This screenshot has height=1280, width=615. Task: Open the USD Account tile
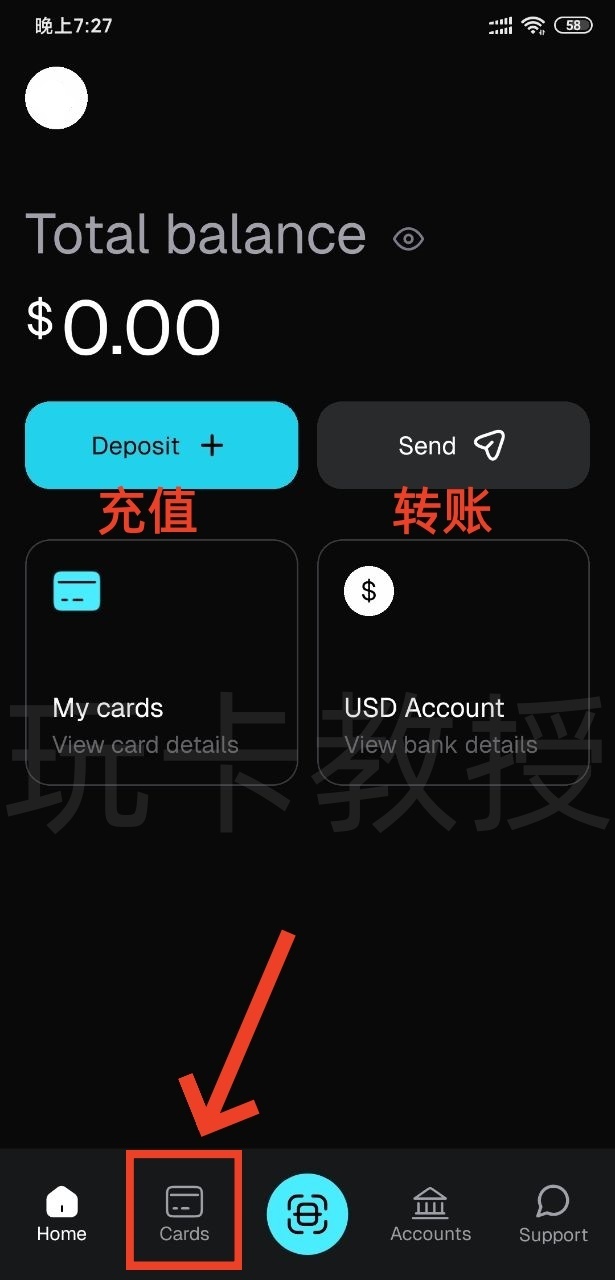453,662
